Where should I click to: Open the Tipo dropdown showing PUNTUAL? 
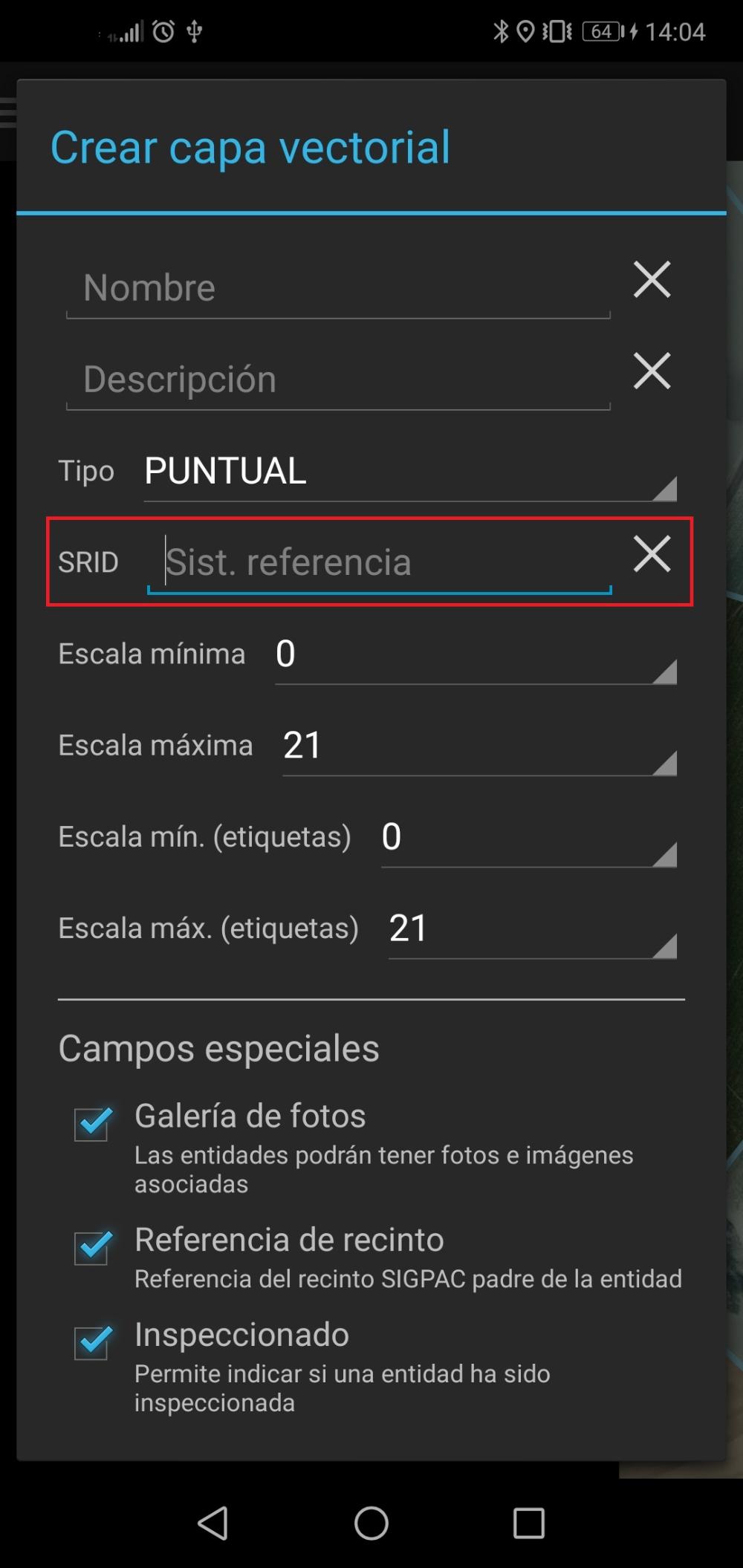pyautogui.click(x=410, y=472)
